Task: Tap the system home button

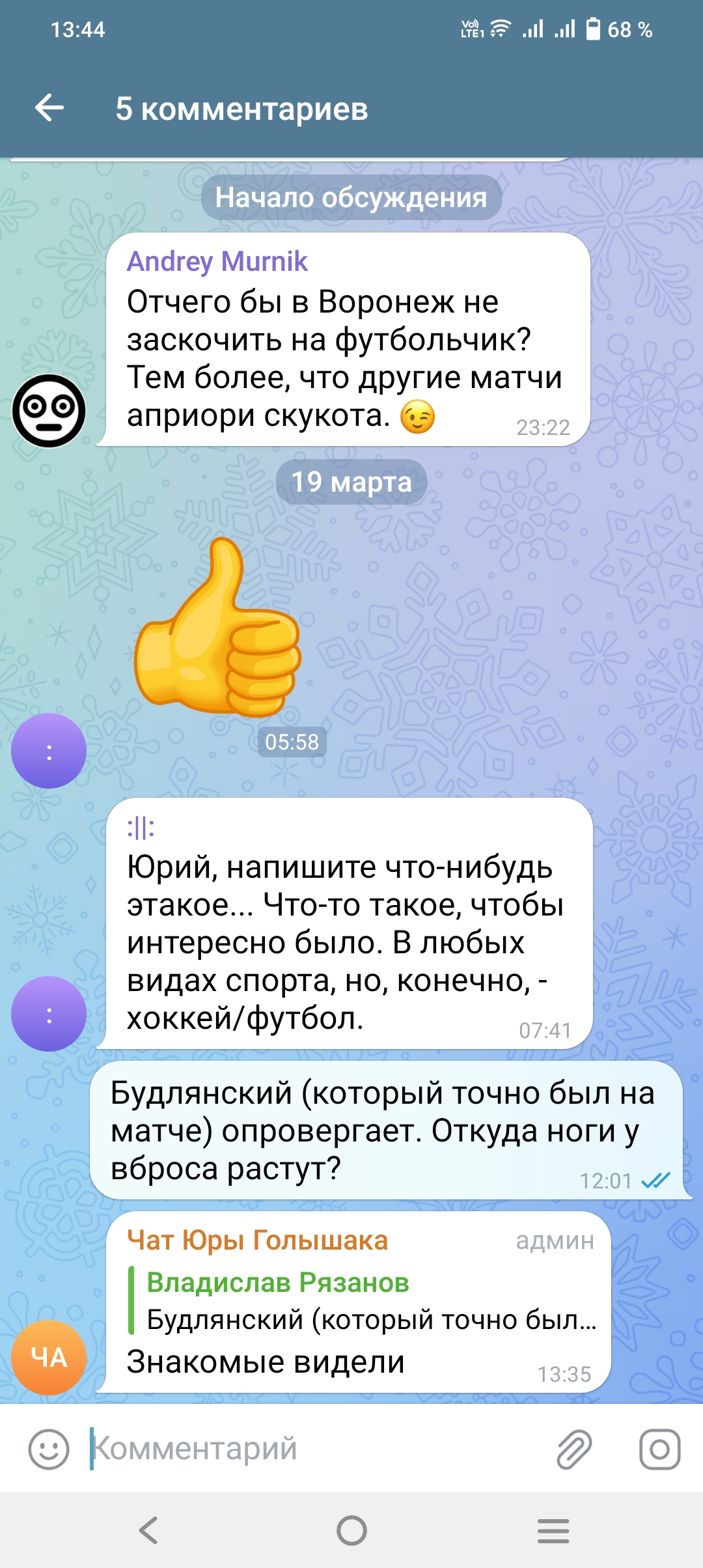Action: click(x=351, y=1530)
